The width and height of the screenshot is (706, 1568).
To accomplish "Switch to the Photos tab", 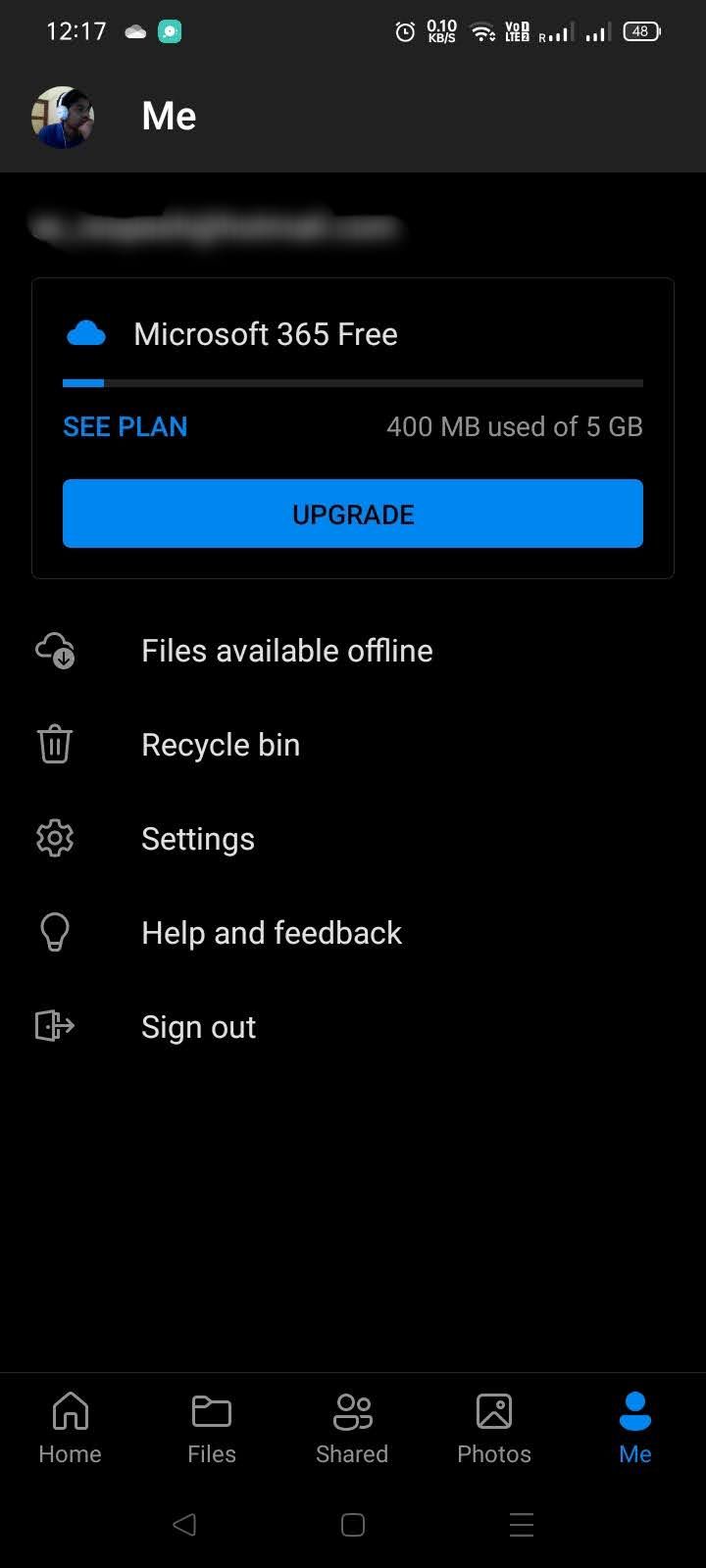I will (x=494, y=1428).
